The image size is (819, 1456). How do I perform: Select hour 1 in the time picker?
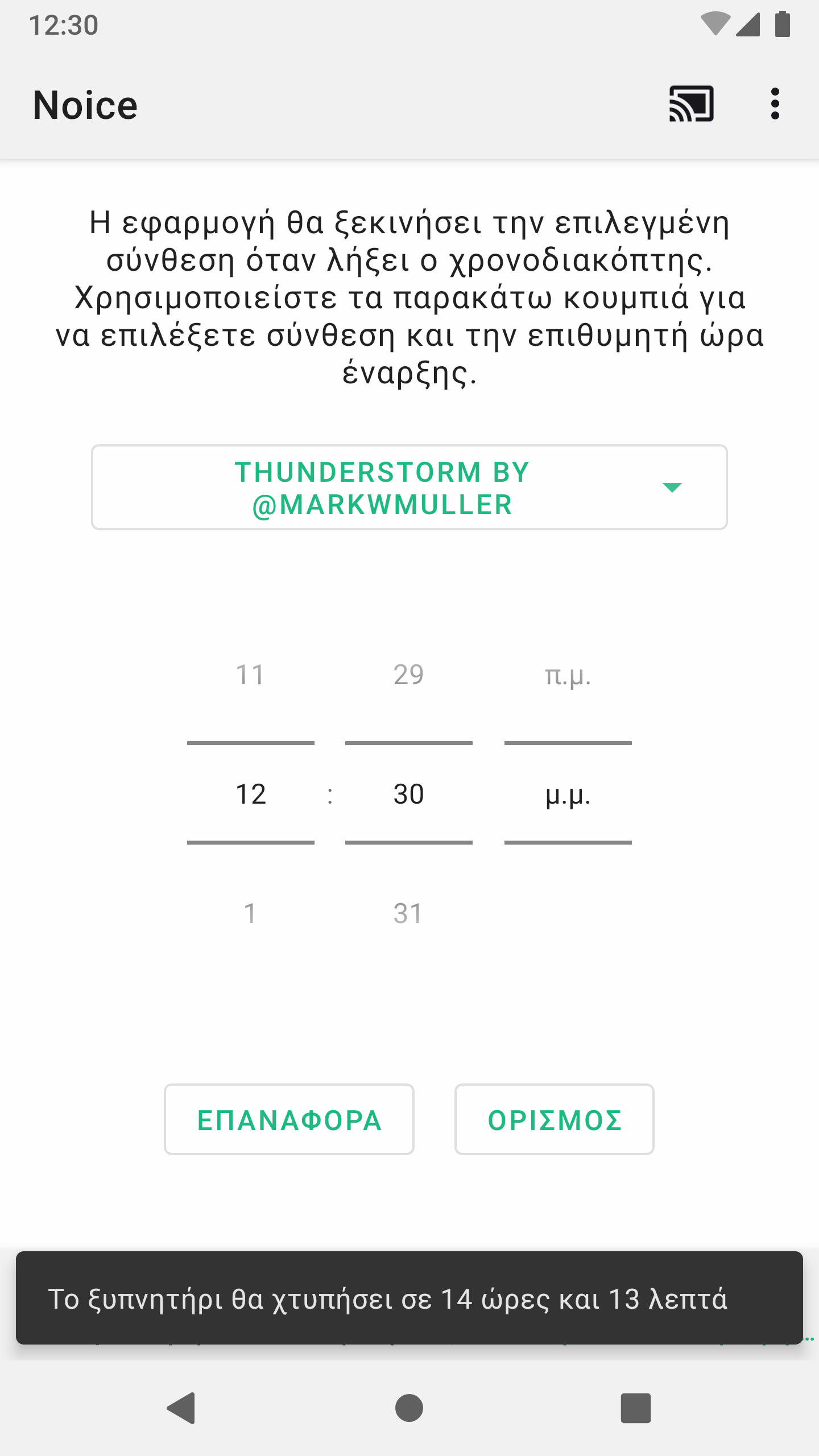250,913
